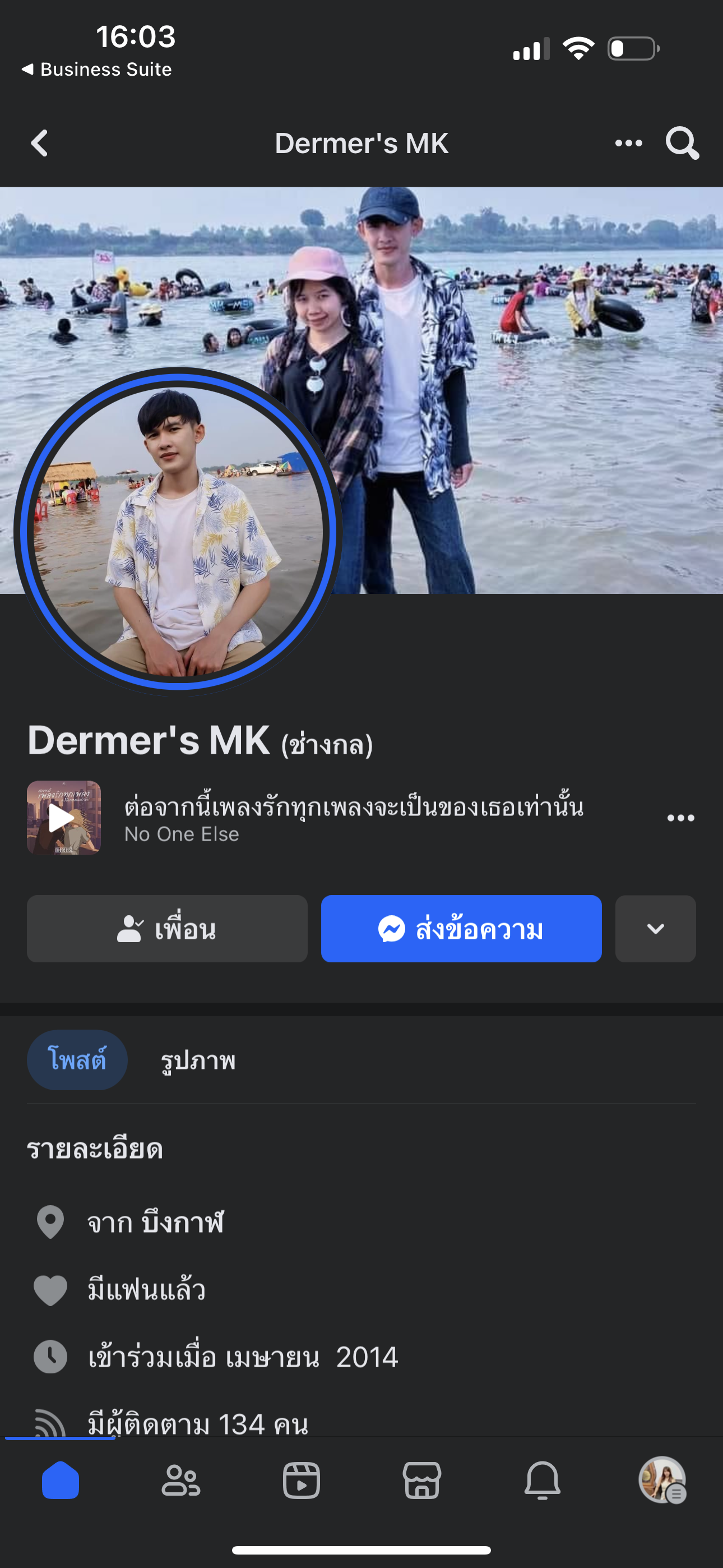Screen dimensions: 723x1568
Task: Expand more profile actions chevron
Action: point(655,929)
